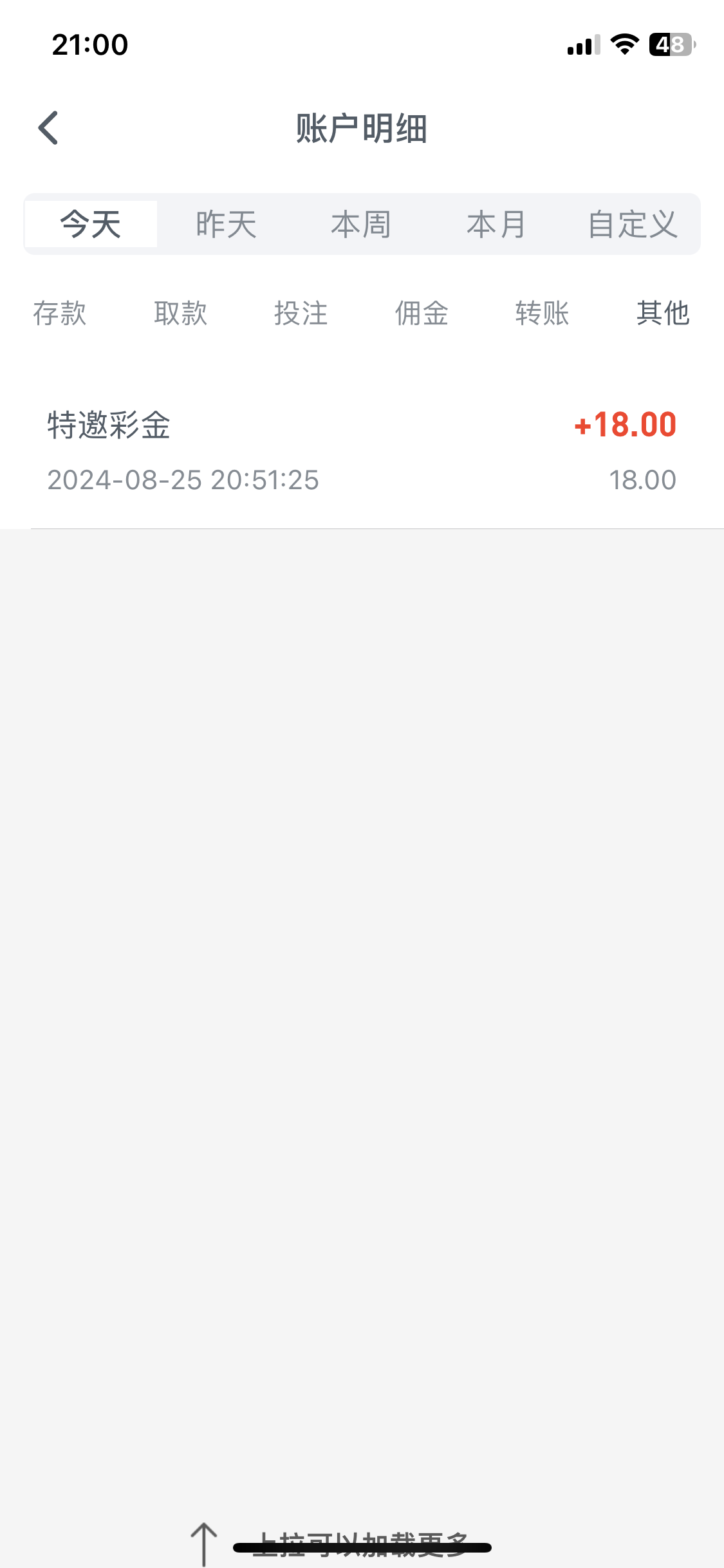The width and height of the screenshot is (724, 1568).
Task: Select the 其他 category
Action: (x=663, y=313)
